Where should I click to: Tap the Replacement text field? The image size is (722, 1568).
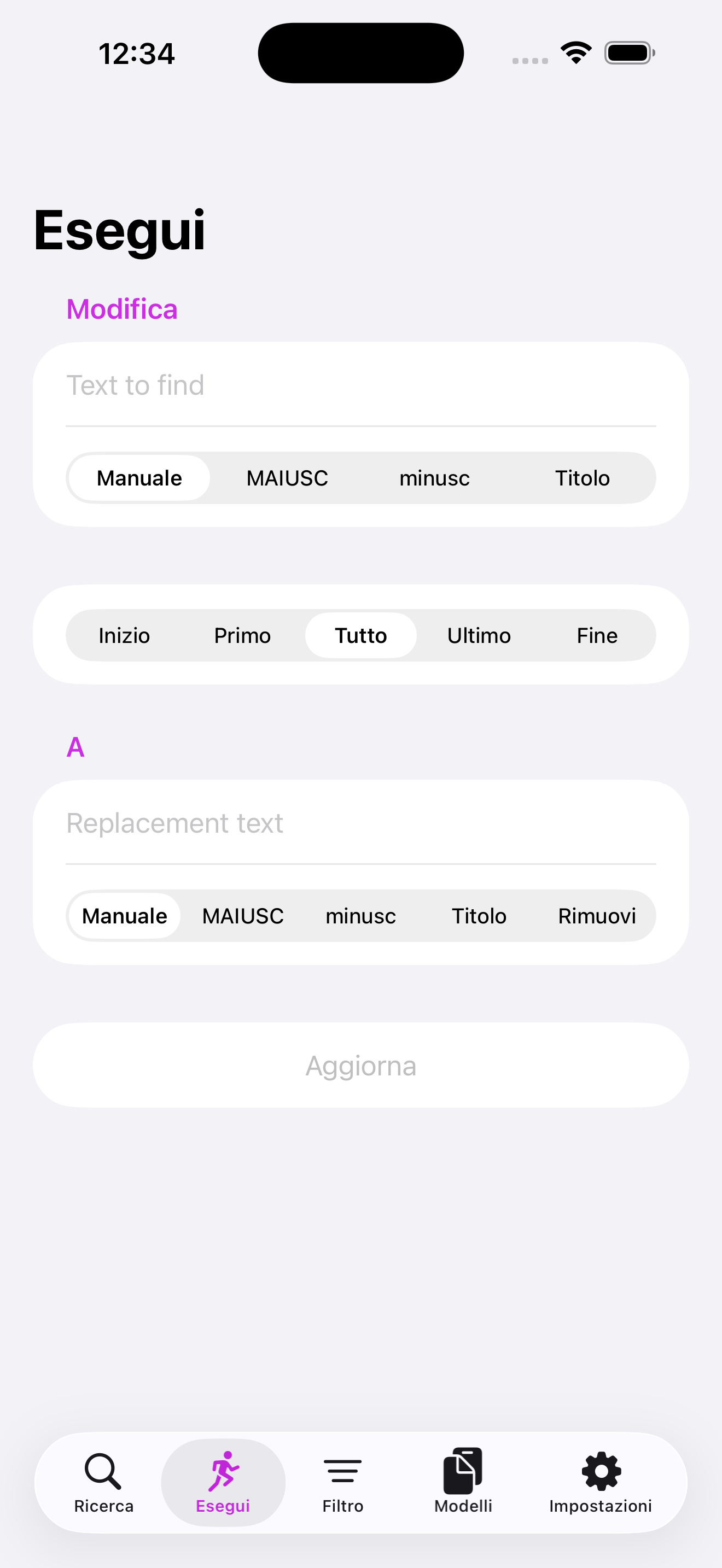coord(360,823)
